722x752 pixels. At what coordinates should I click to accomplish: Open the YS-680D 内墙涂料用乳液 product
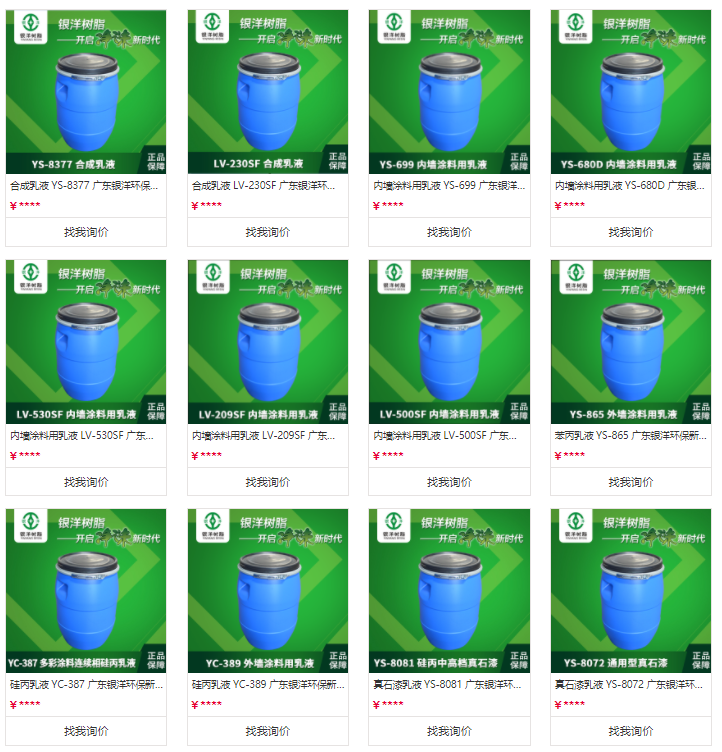[631, 92]
